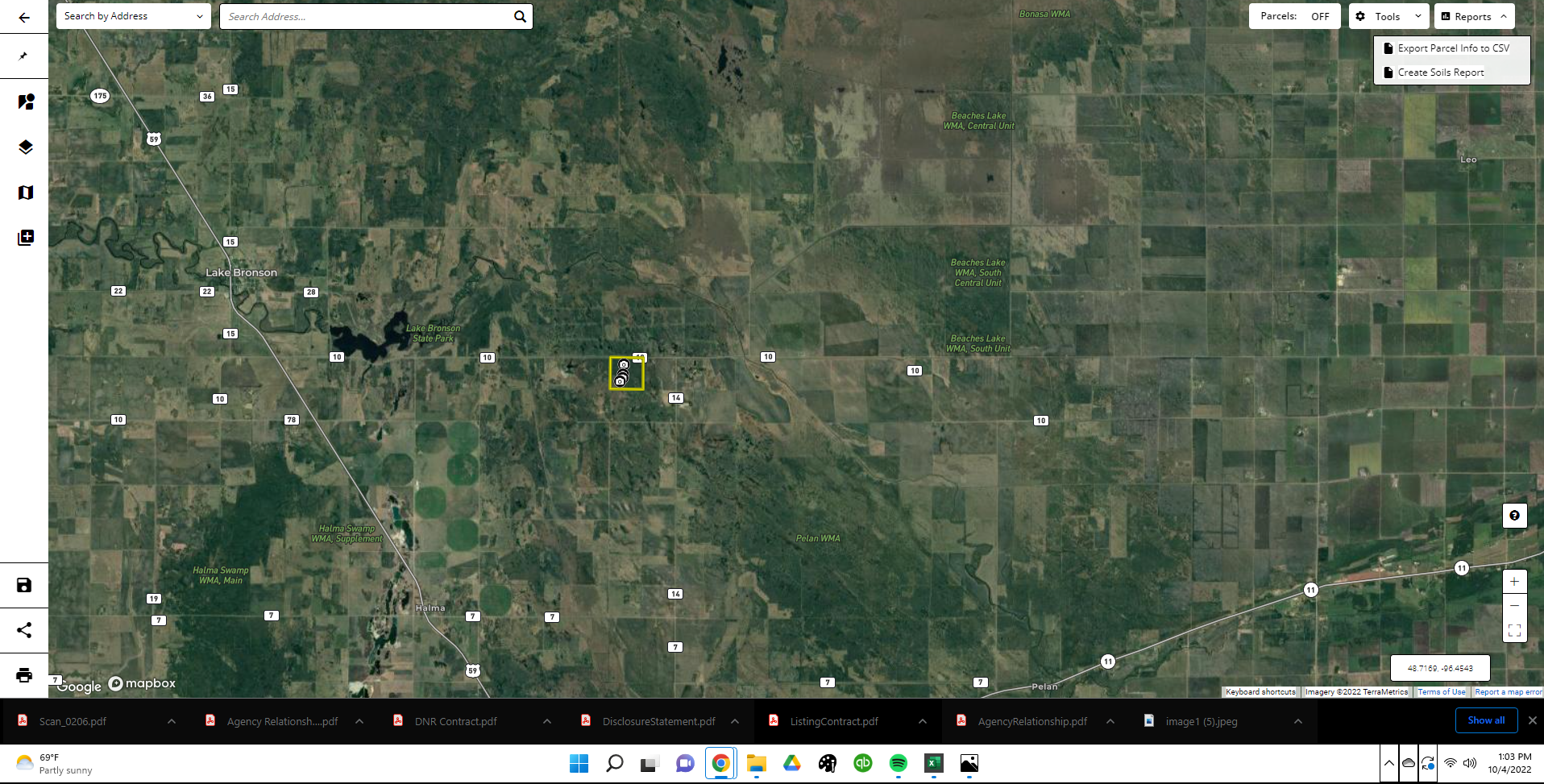The image size is (1544, 784).
Task: Go back with the arrow icon
Action: 24,17
